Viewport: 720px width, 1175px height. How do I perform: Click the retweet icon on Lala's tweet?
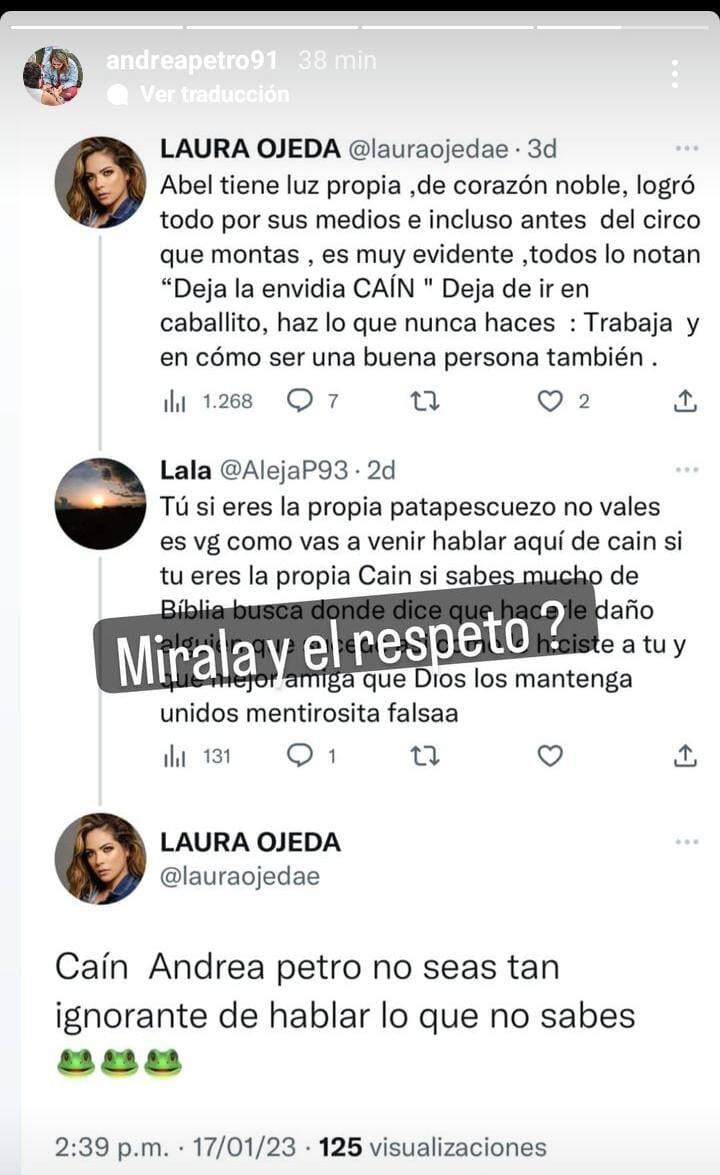[x=424, y=756]
